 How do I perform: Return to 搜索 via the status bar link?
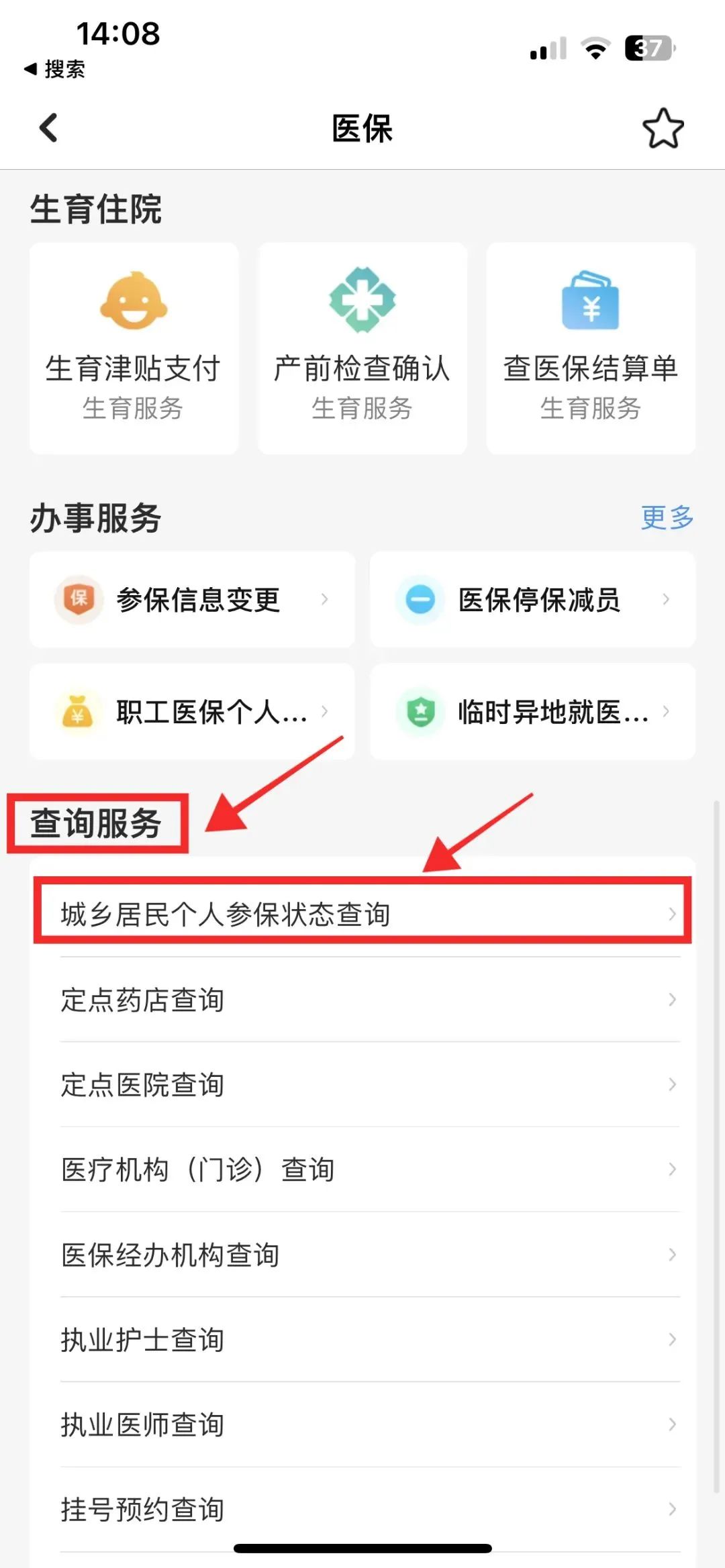[x=54, y=69]
